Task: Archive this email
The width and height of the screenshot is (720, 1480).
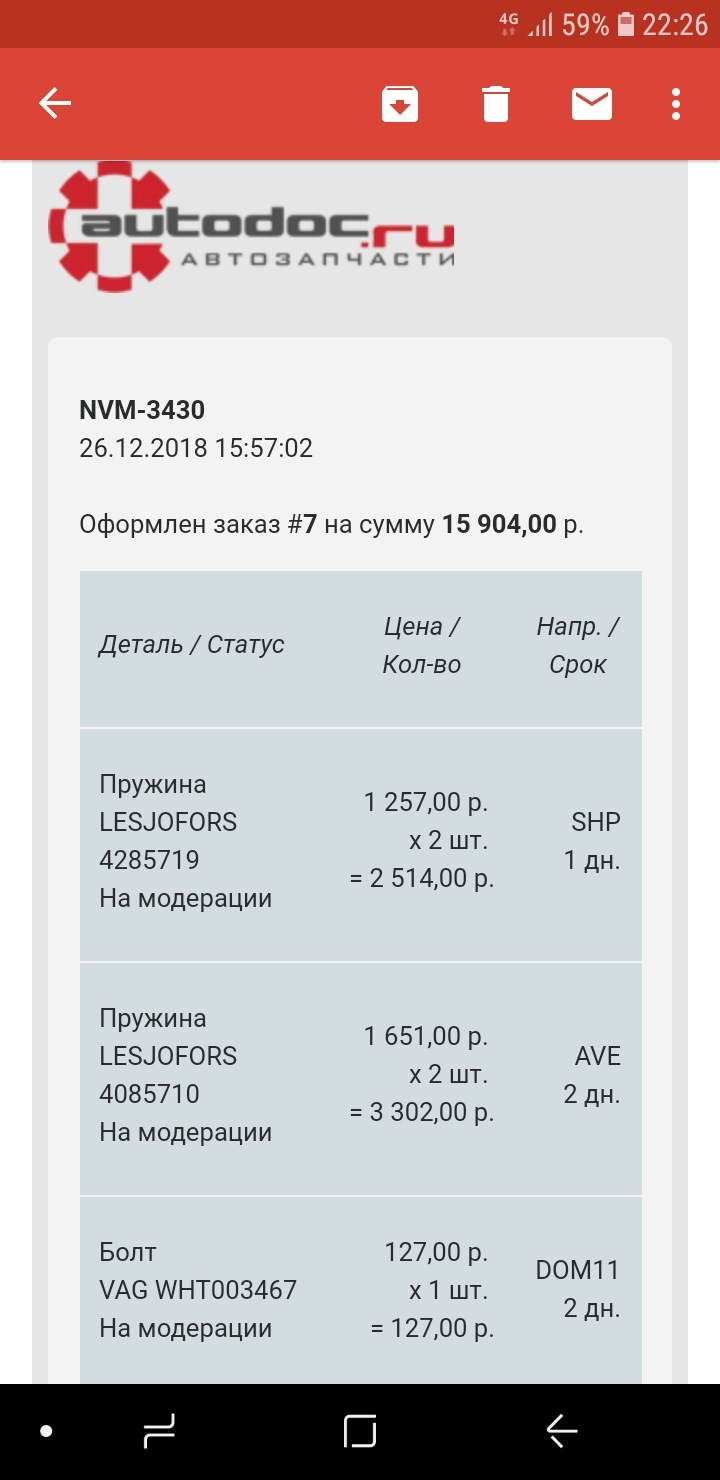Action: click(399, 104)
